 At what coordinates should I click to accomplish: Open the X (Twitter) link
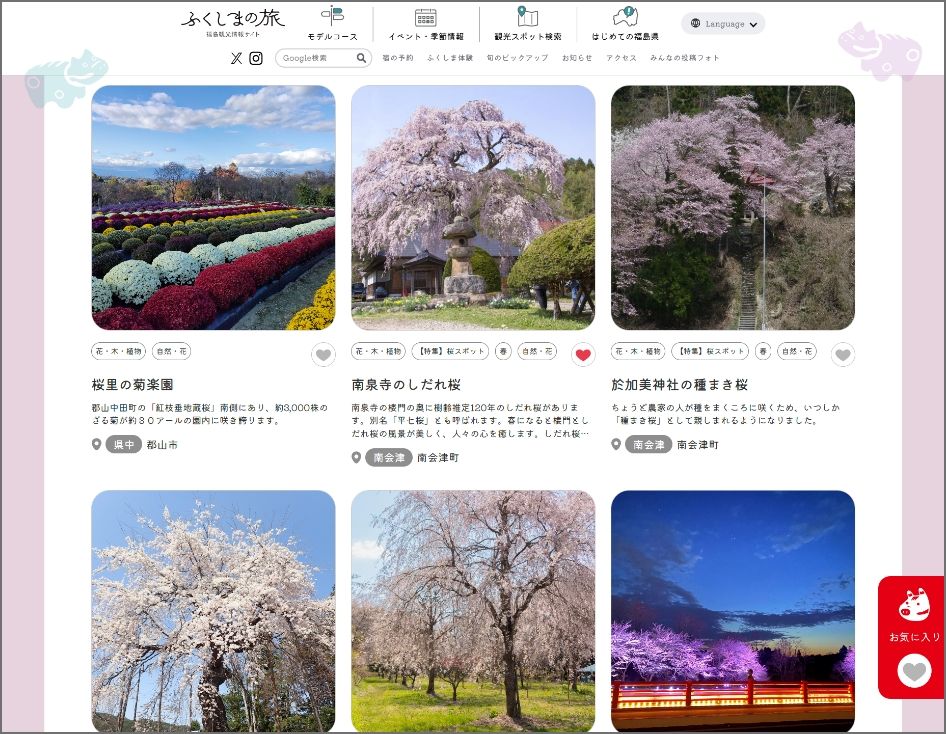236,58
